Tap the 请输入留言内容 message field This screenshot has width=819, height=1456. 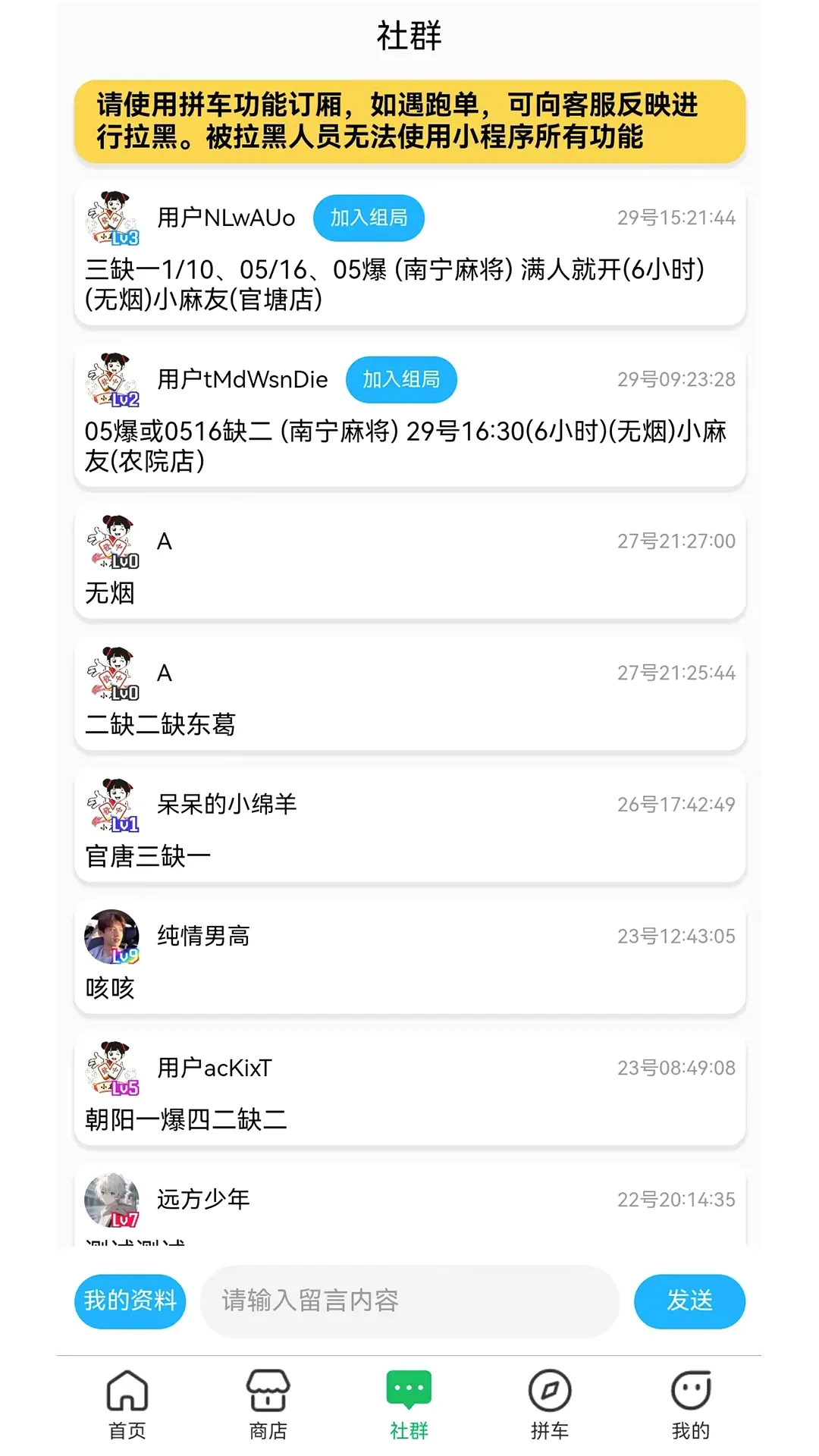409,1301
